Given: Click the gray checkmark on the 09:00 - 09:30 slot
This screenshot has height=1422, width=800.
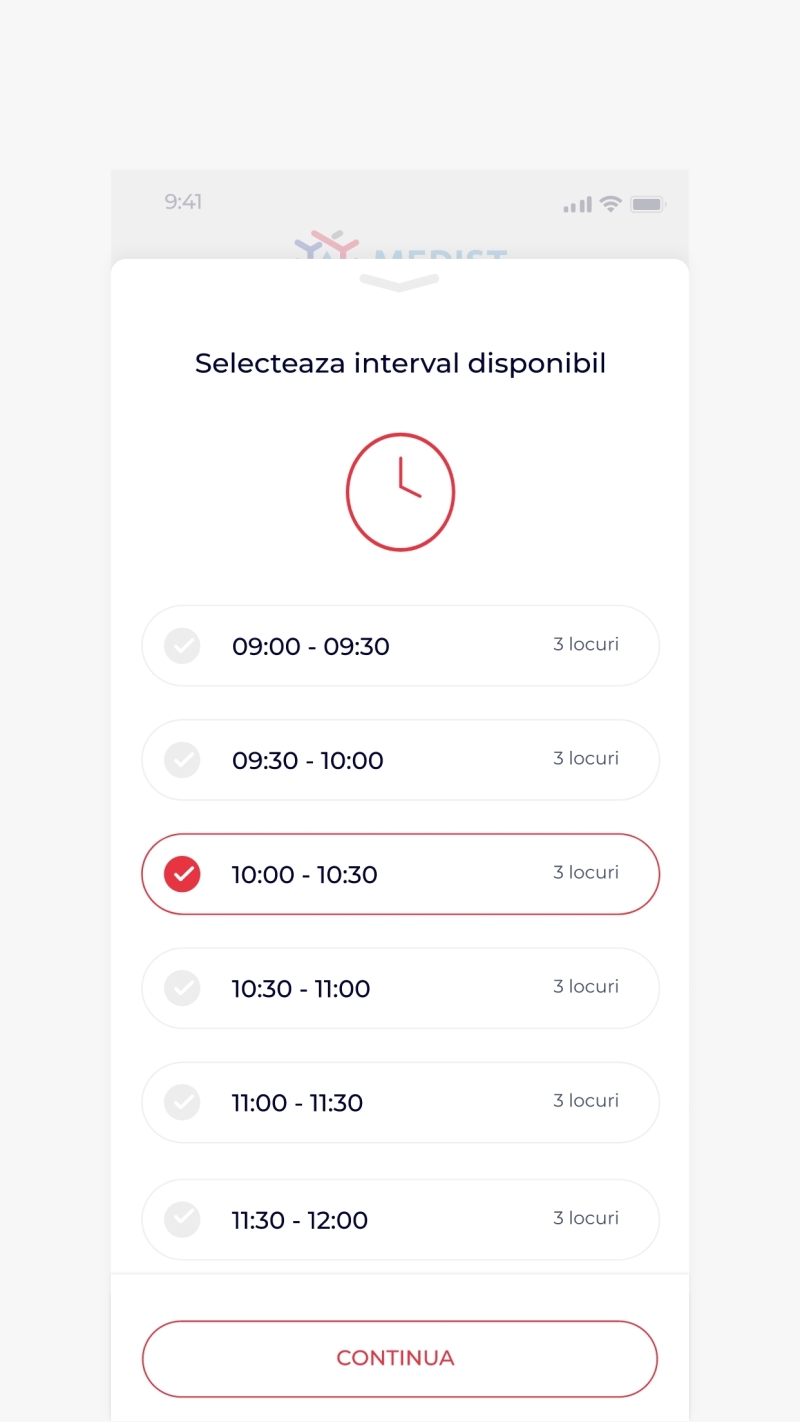Looking at the screenshot, I should tap(183, 646).
